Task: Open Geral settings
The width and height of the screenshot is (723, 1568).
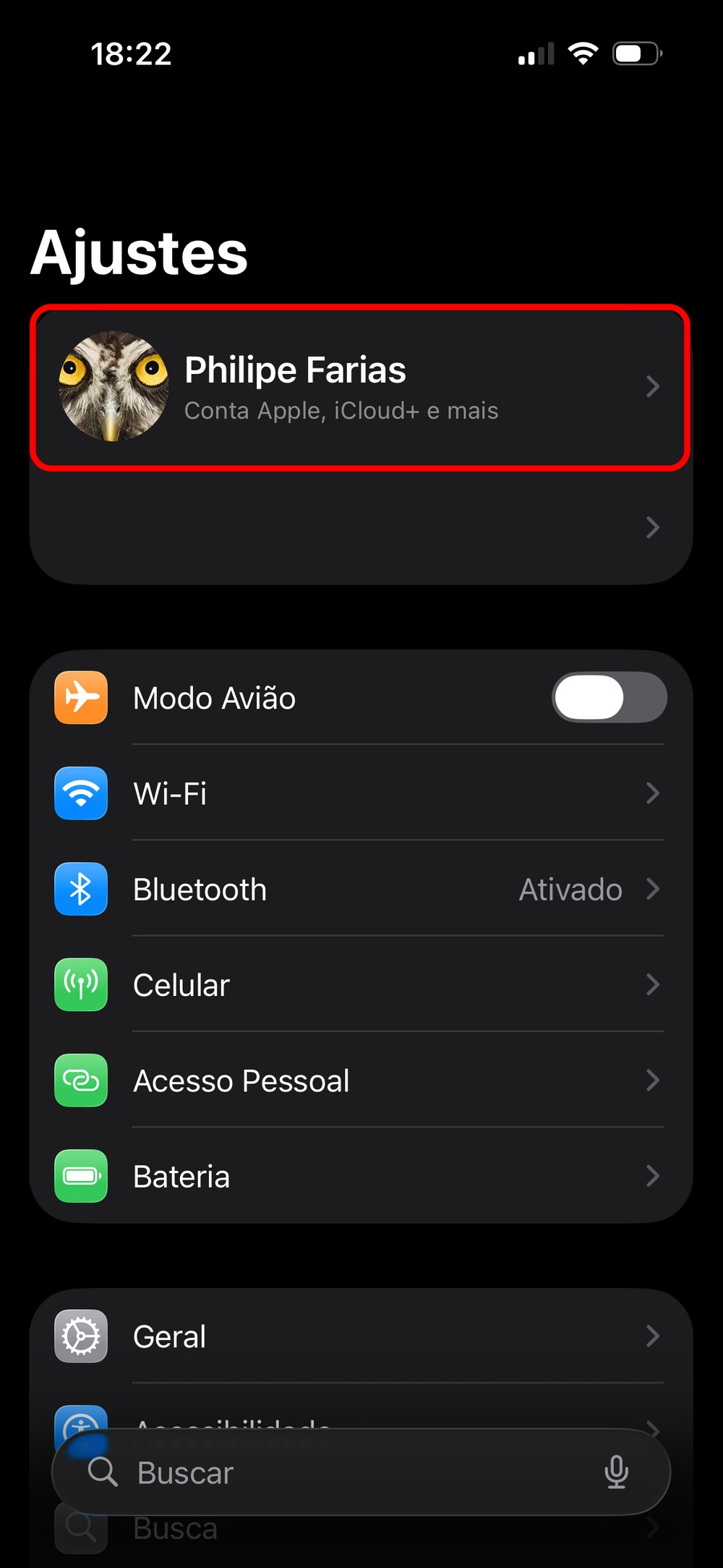Action: pyautogui.click(x=360, y=1336)
